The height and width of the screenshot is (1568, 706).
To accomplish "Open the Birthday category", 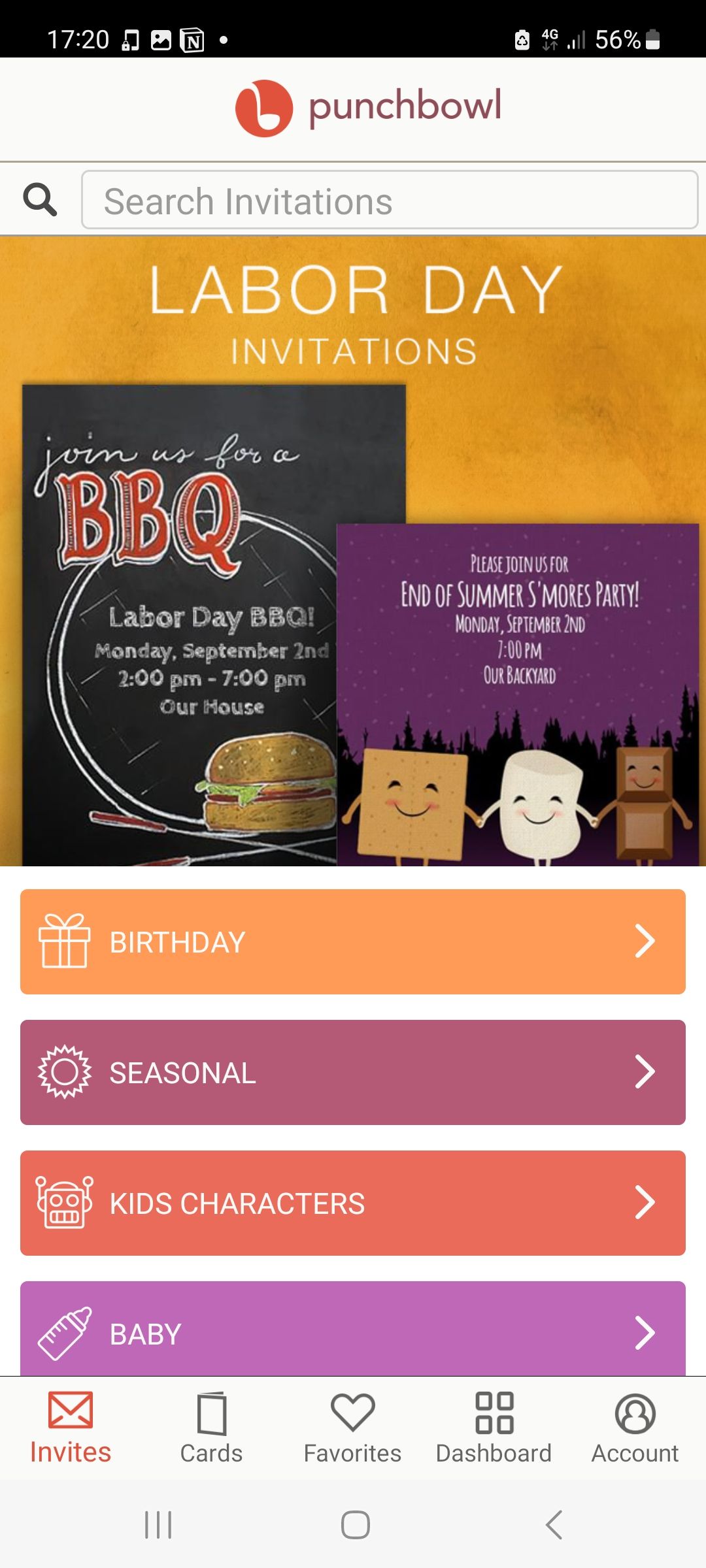I will [353, 941].
